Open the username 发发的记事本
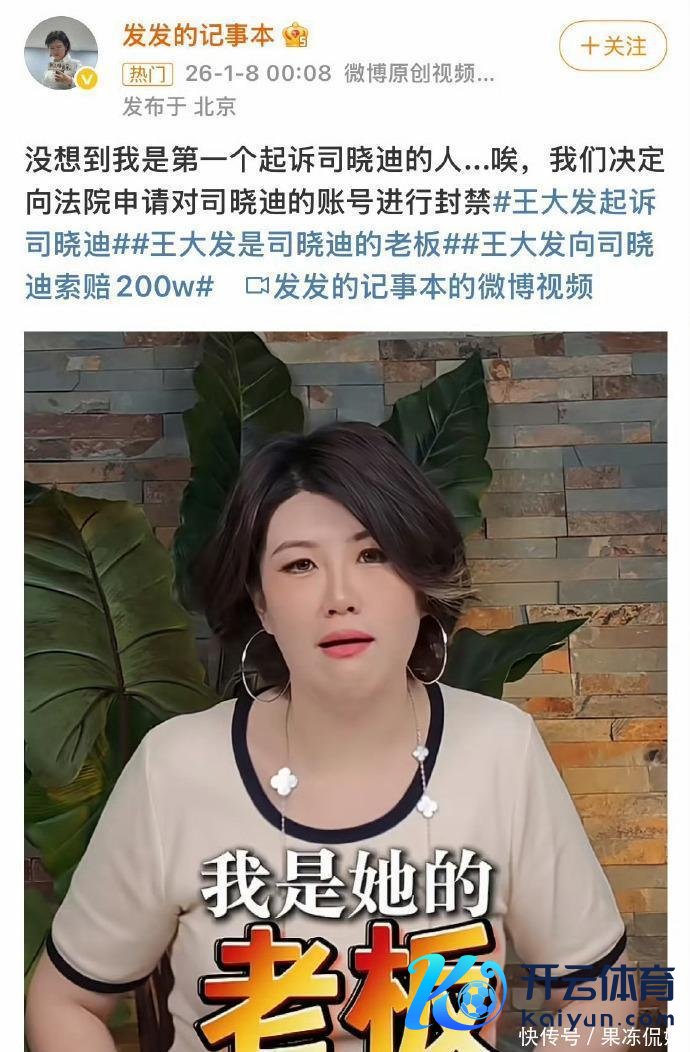 199,36
